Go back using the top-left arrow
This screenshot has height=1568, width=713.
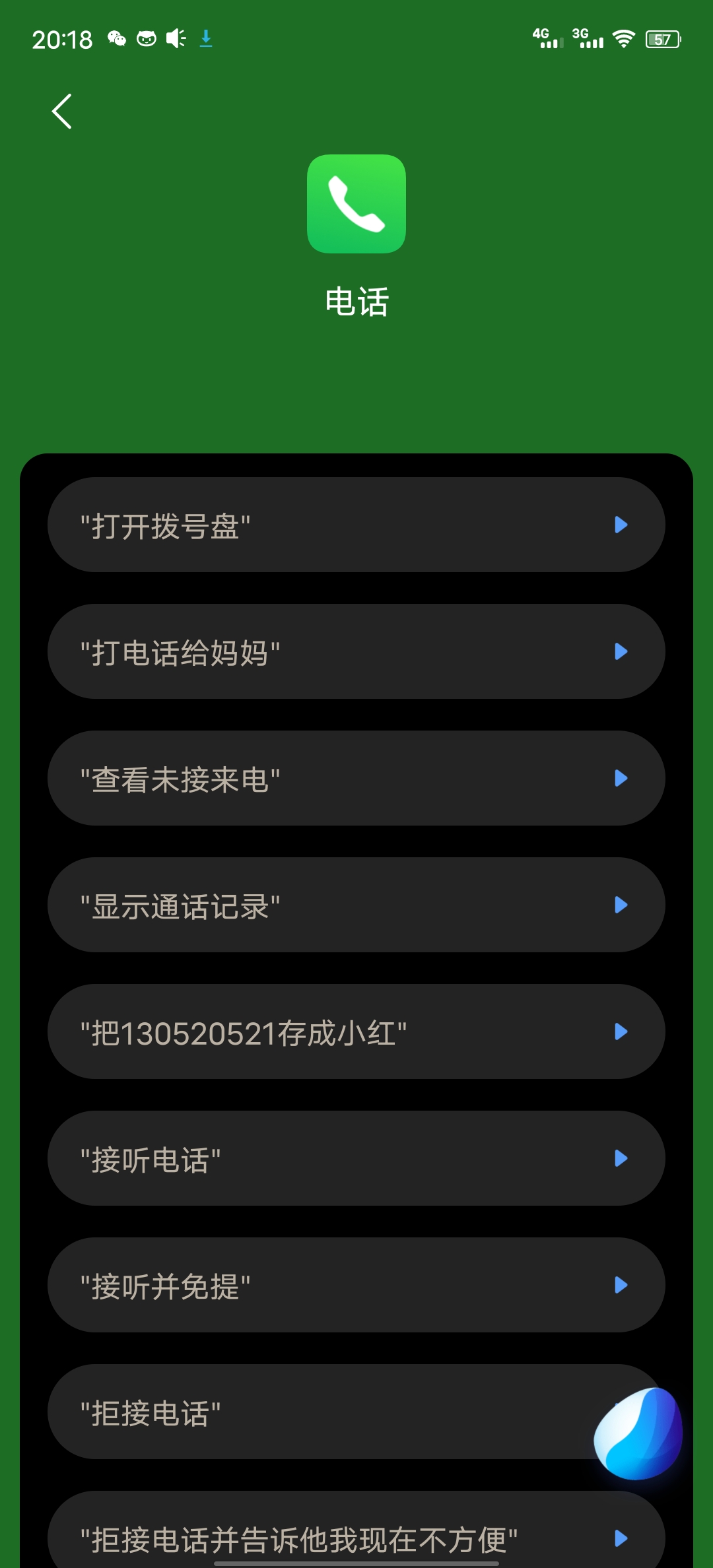(61, 111)
